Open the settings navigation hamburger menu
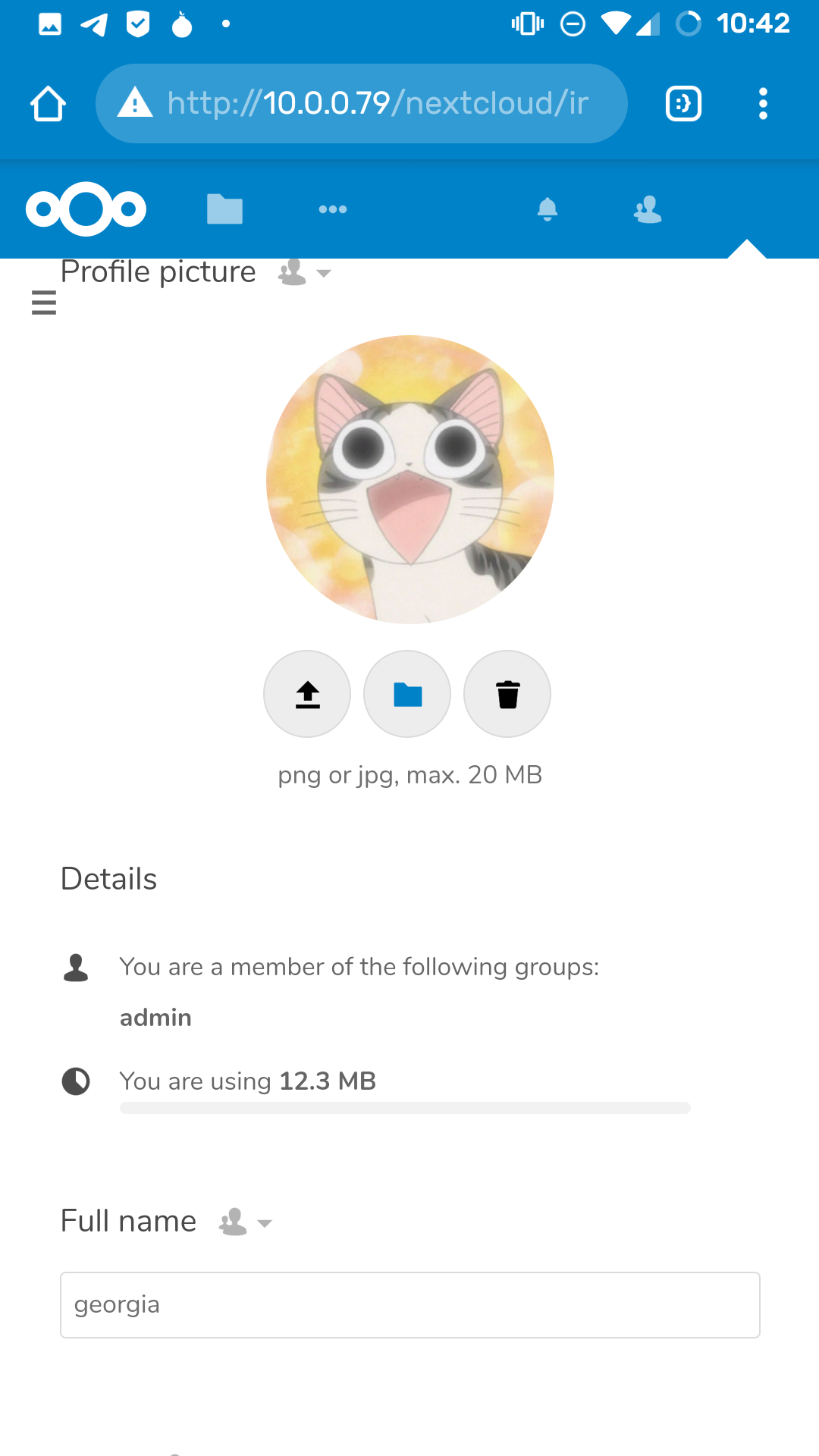The width and height of the screenshot is (819, 1456). tap(44, 303)
